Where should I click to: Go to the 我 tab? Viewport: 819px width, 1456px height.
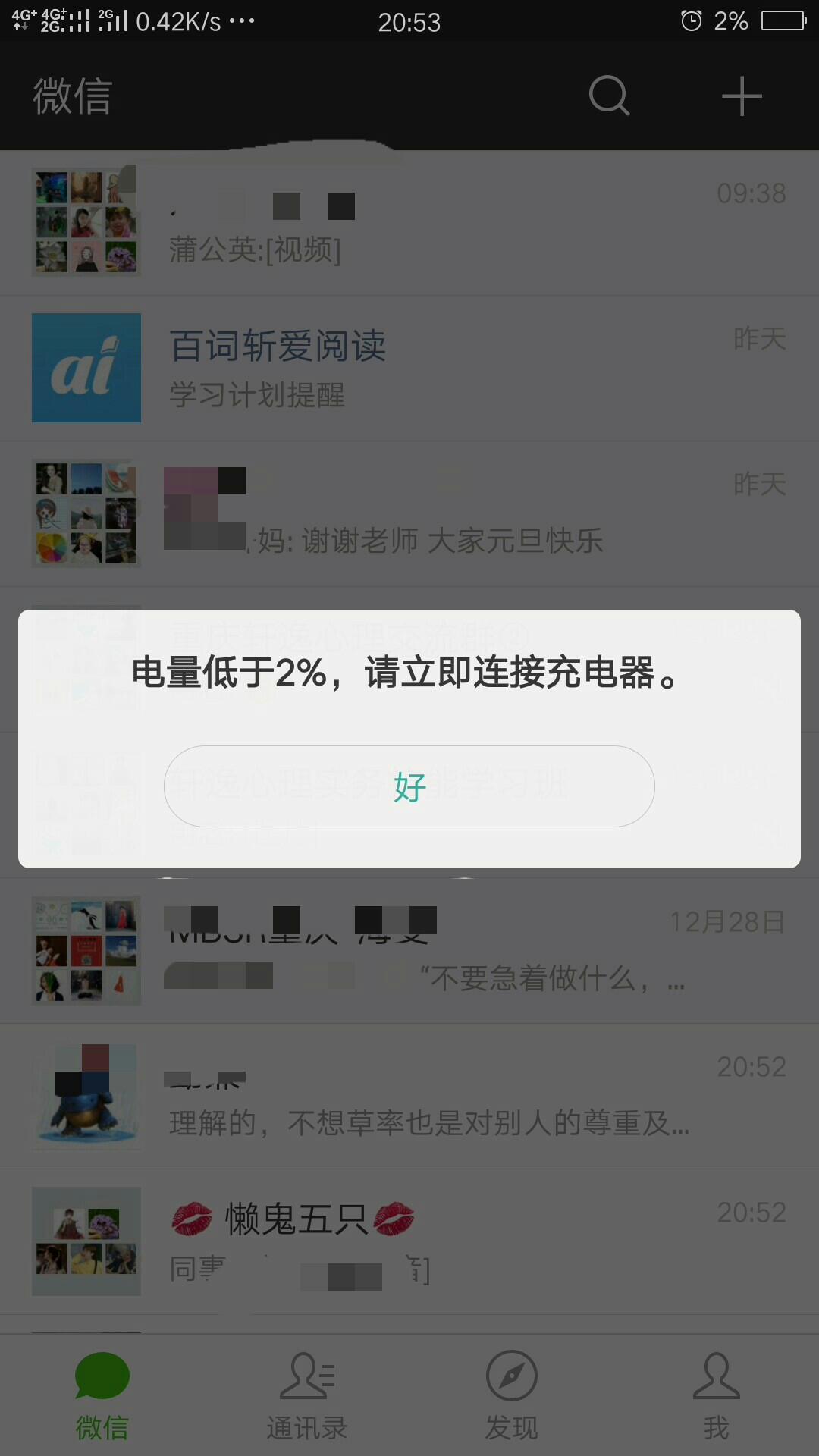point(717,1396)
